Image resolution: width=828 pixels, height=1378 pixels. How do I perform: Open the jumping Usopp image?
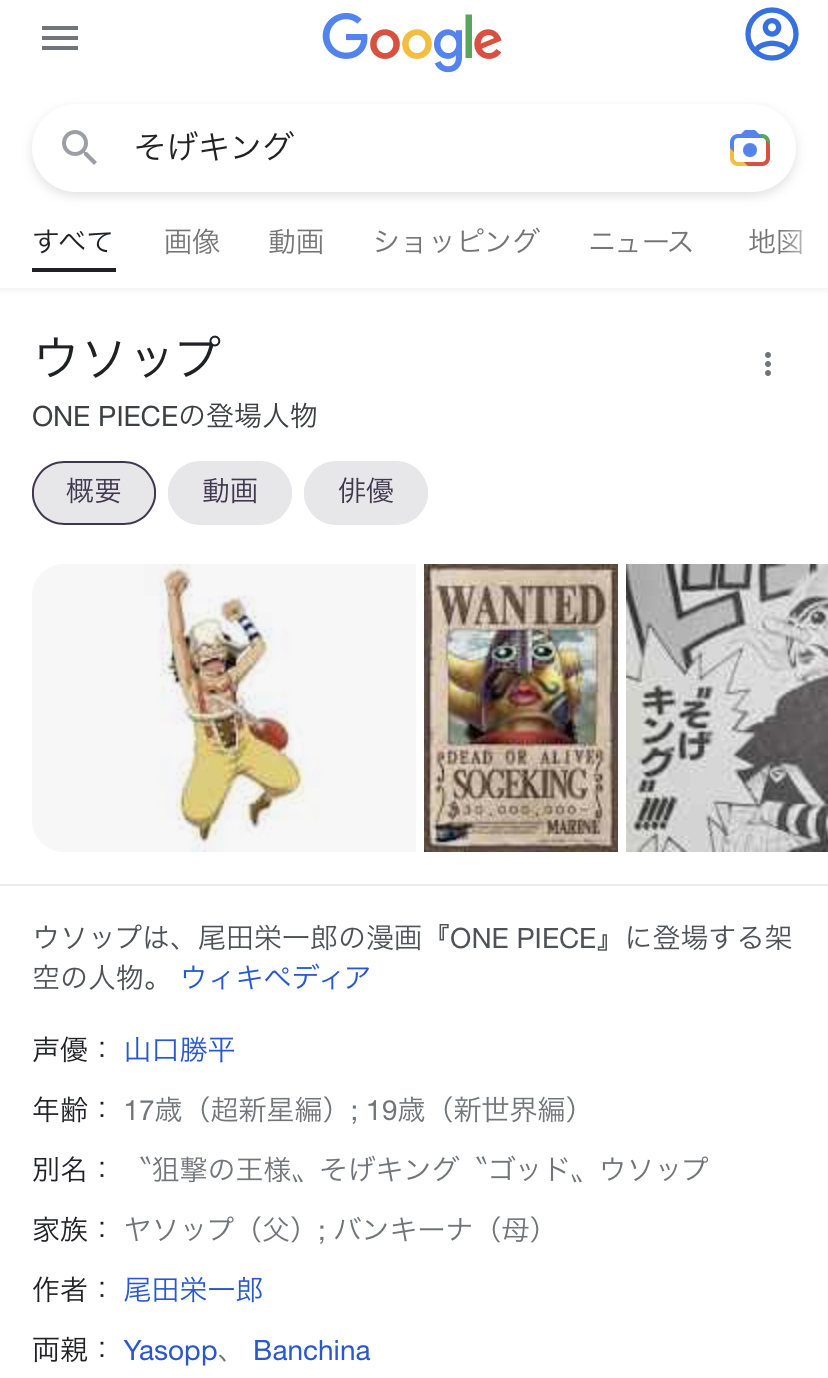(x=224, y=708)
